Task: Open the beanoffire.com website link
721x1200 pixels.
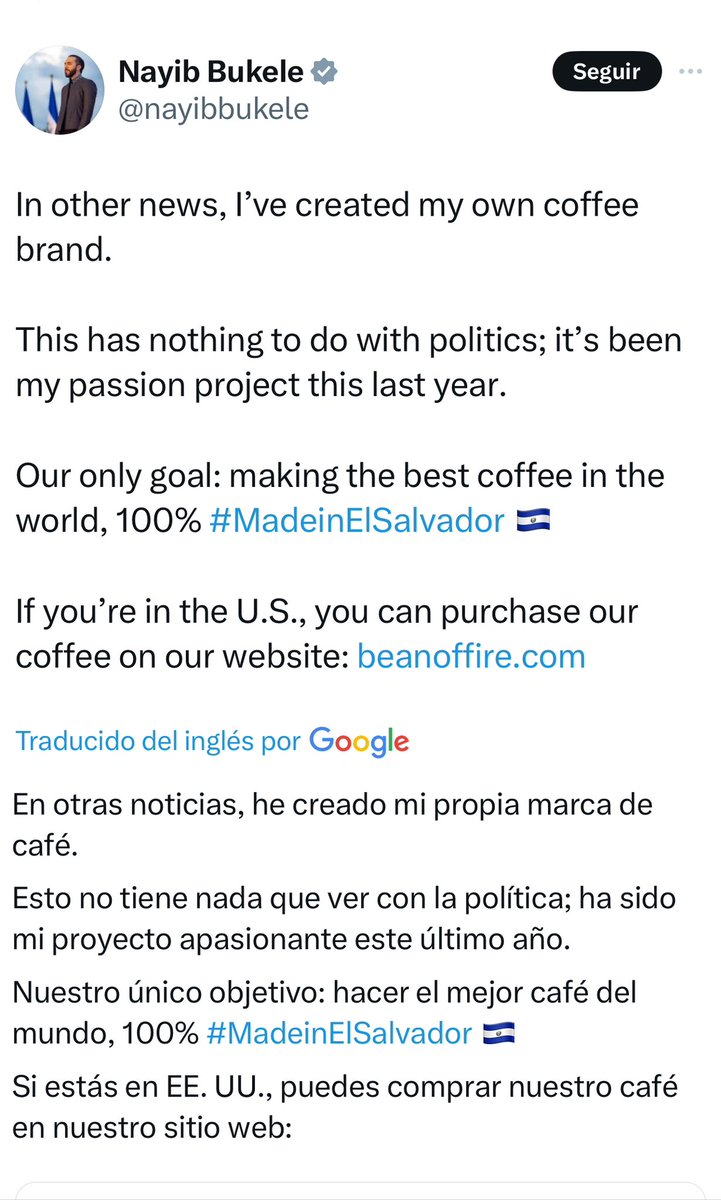Action: [471, 656]
